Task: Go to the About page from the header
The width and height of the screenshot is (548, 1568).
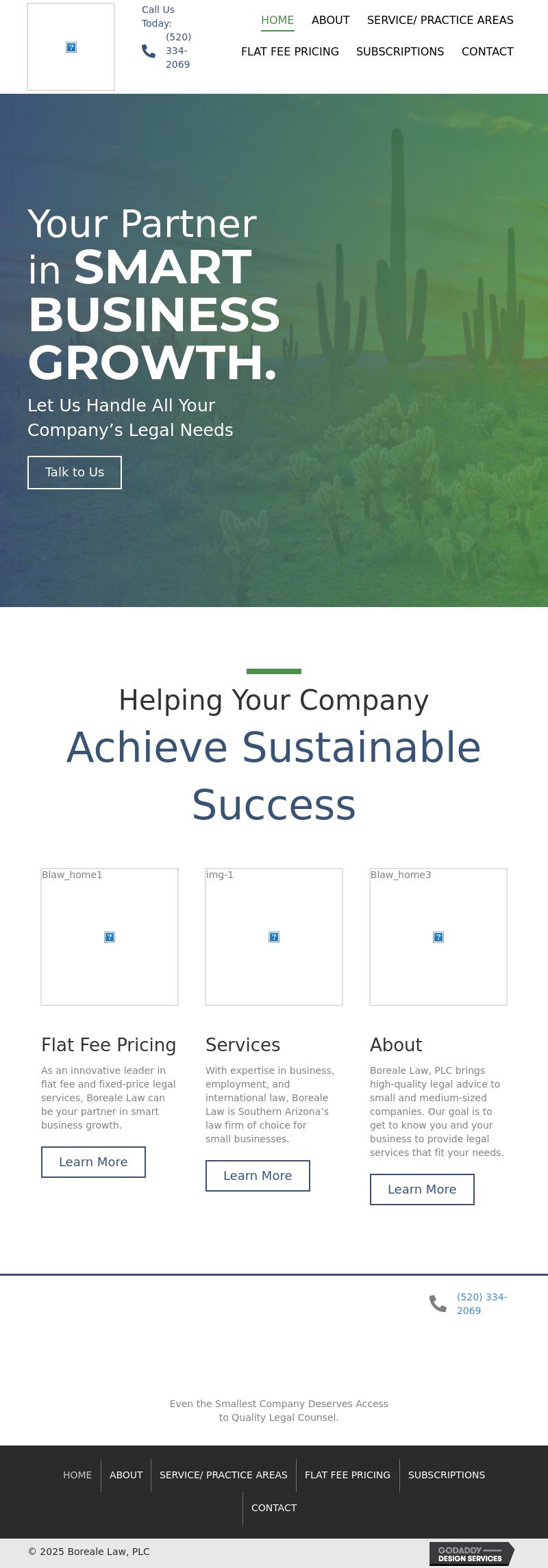Action: (x=330, y=21)
